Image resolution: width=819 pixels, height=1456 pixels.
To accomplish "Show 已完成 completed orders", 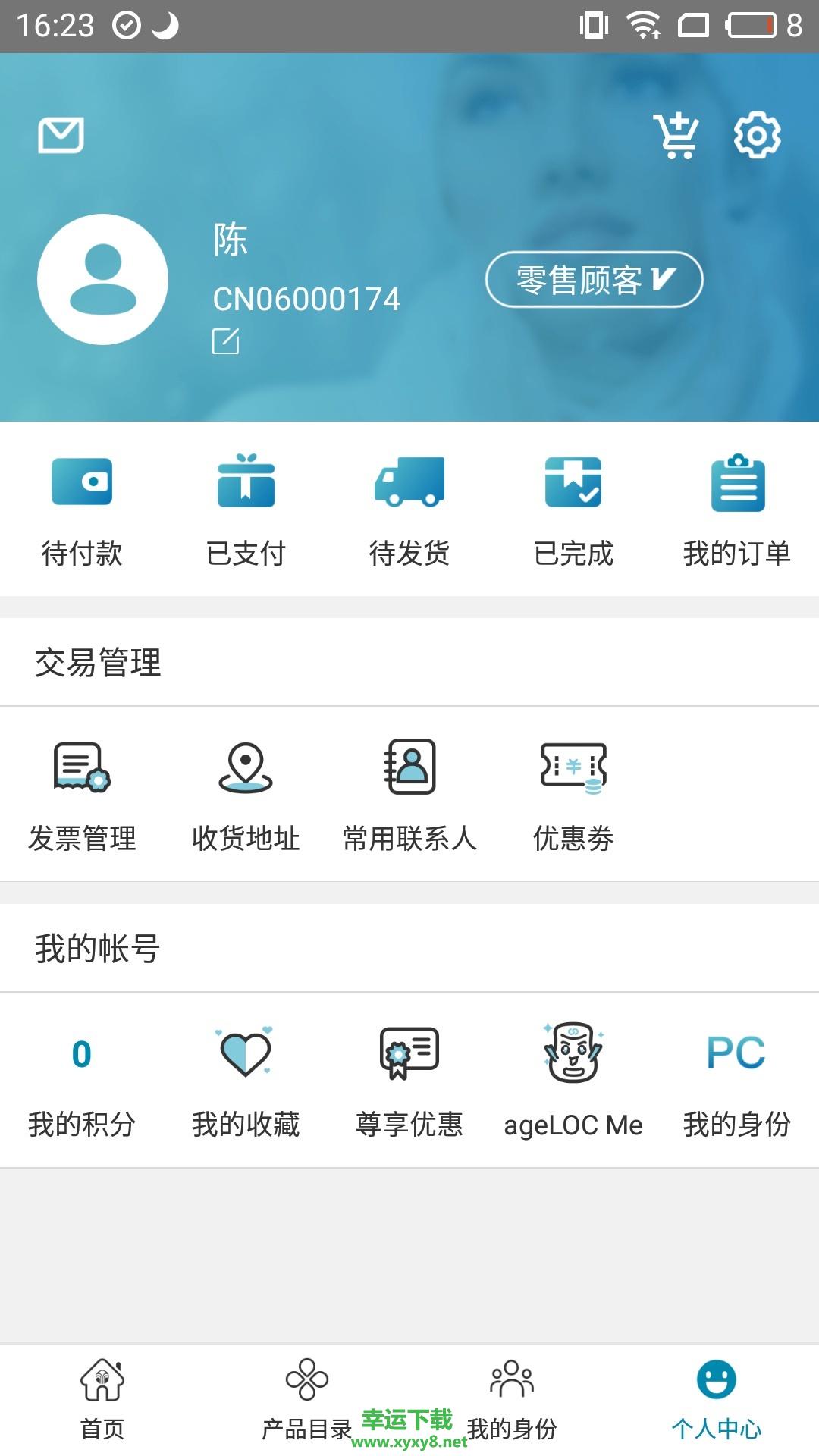I will point(573,508).
